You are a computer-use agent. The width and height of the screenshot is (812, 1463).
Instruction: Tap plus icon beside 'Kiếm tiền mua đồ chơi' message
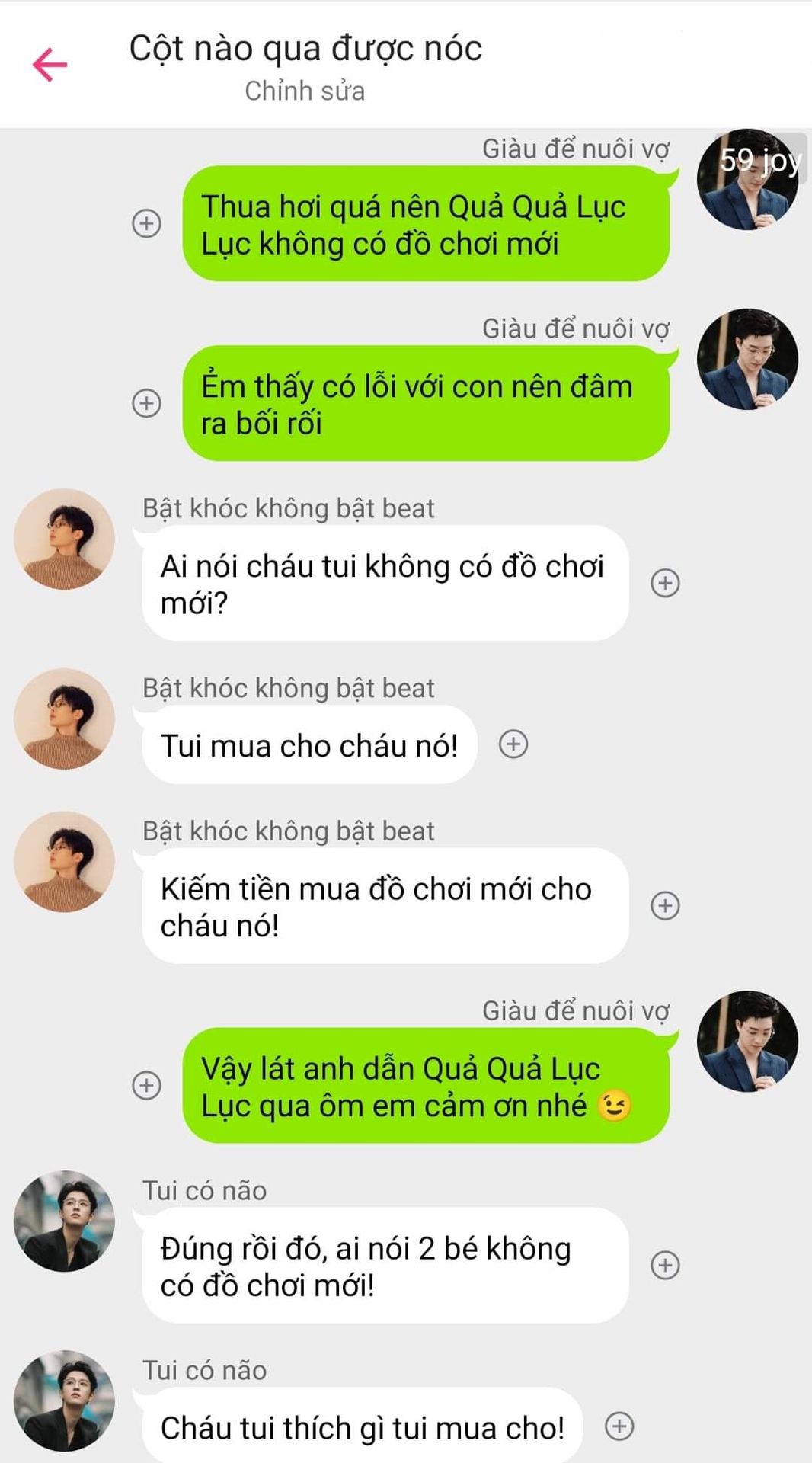coord(665,905)
